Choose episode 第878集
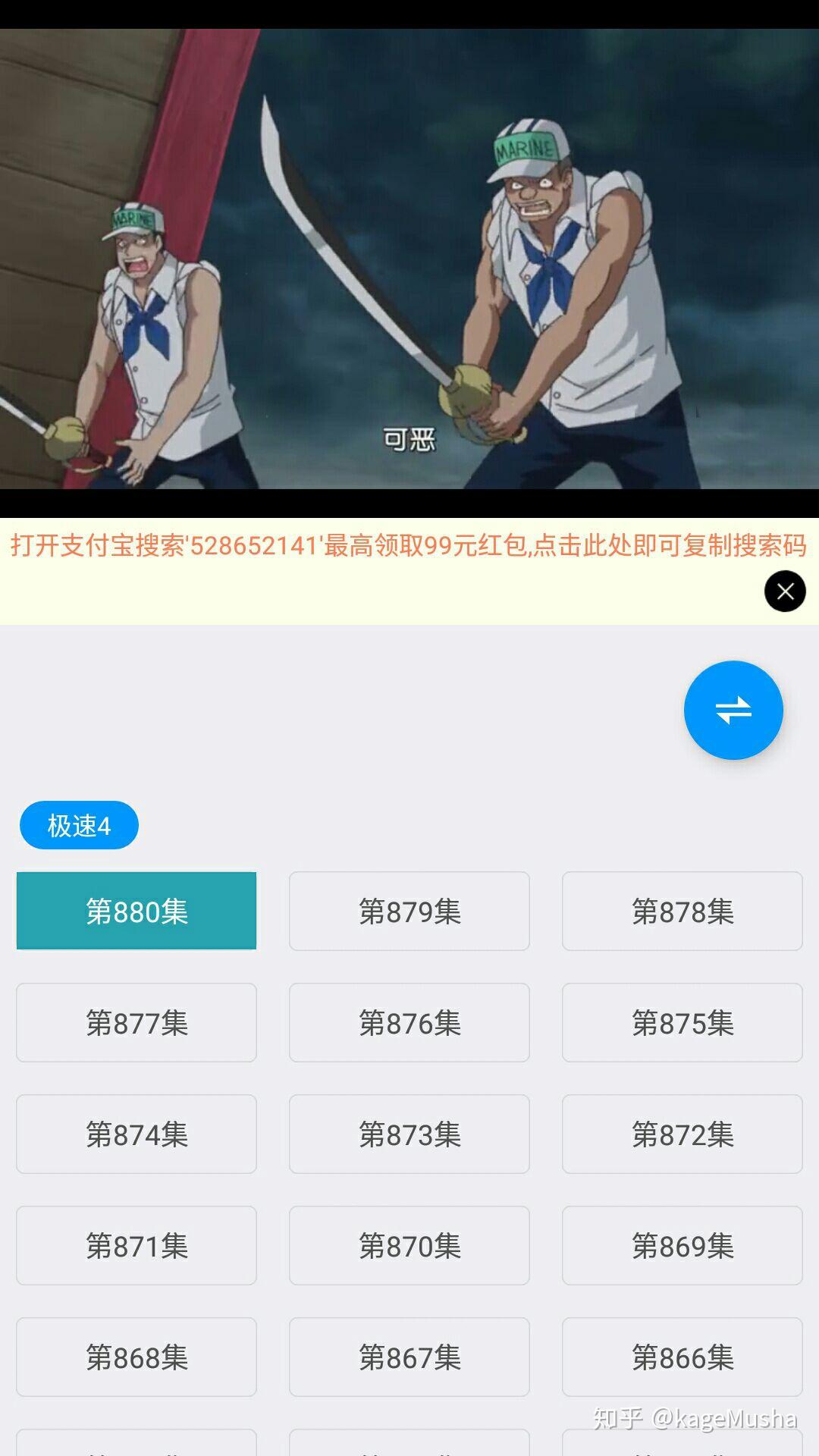Screen dimensions: 819x1456 (x=682, y=911)
